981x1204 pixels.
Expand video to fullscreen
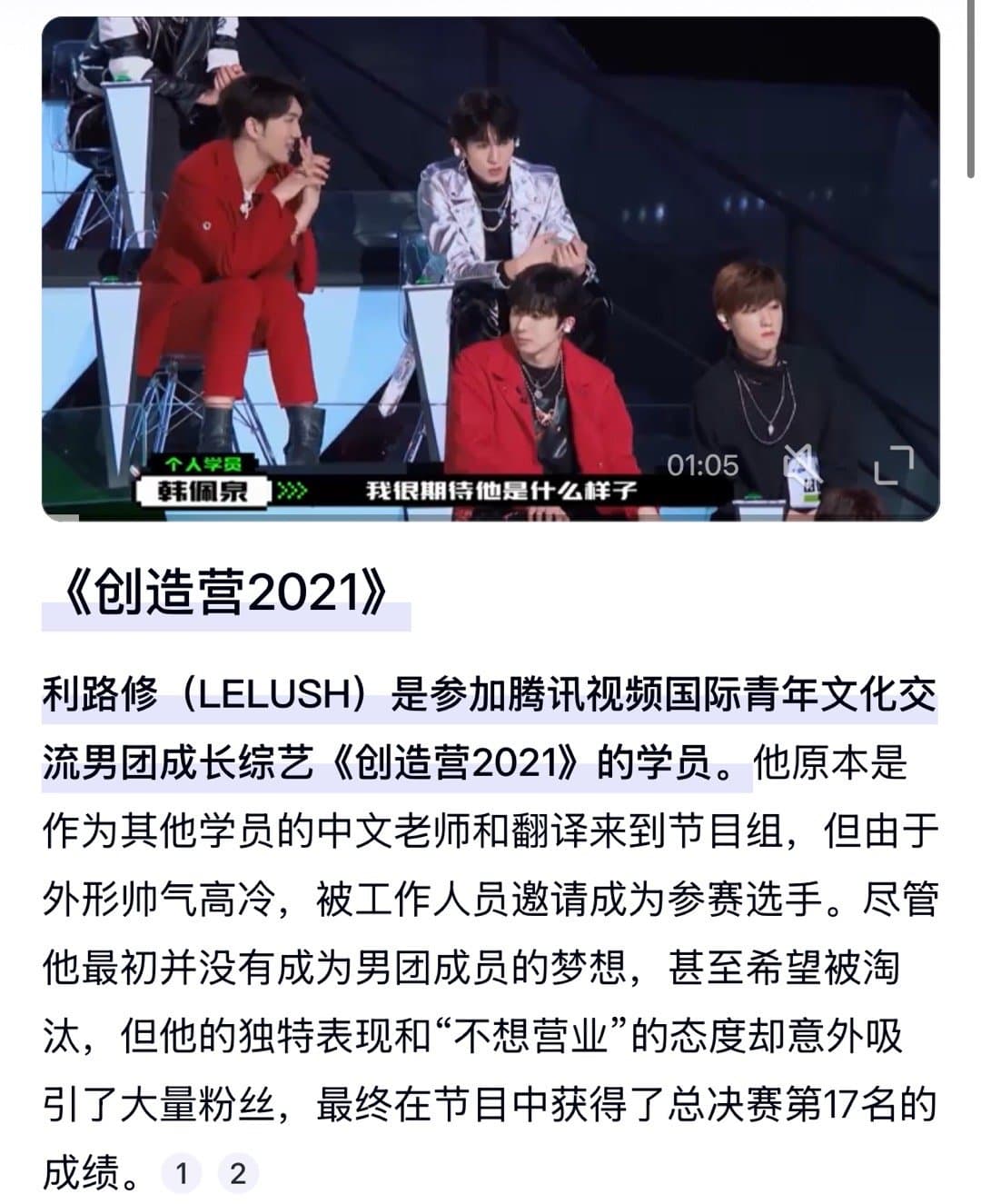pos(893,465)
